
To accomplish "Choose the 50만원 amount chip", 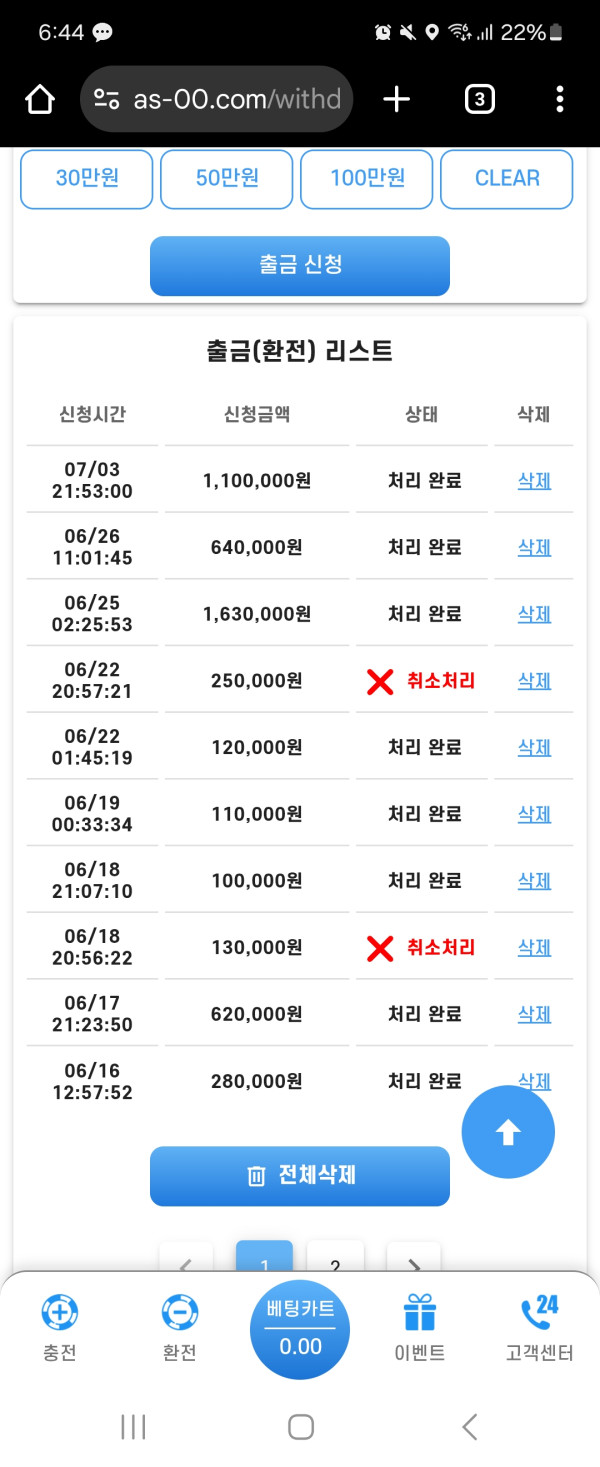I will coord(227,179).
